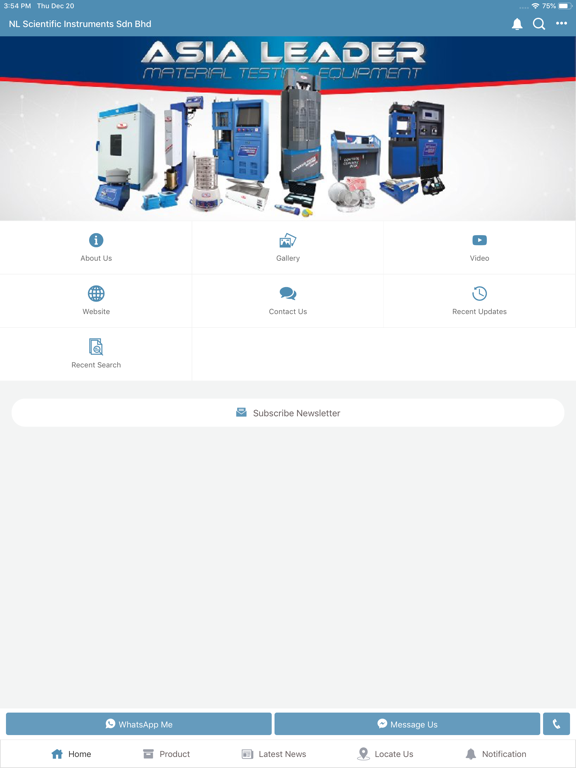This screenshot has height=768, width=576.
Task: Tap the search magnifier icon
Action: click(539, 24)
